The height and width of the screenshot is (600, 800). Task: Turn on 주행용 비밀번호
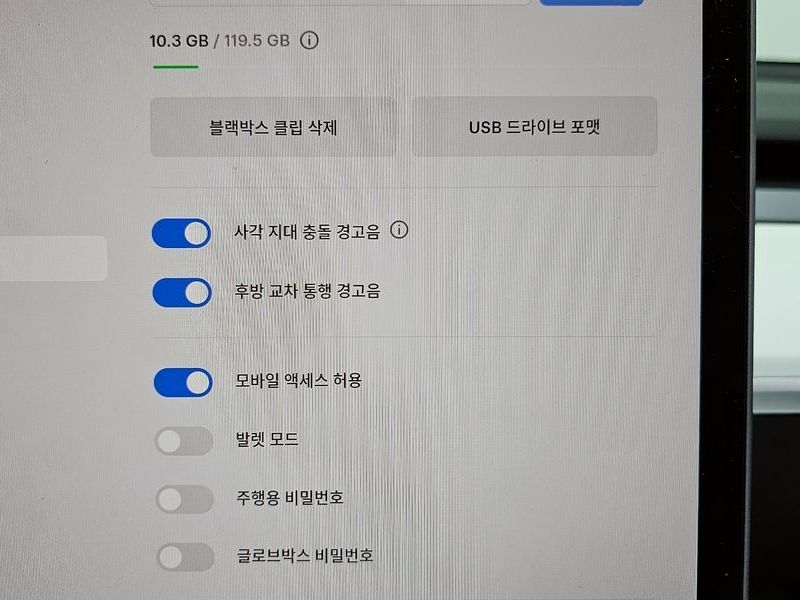tap(185, 498)
